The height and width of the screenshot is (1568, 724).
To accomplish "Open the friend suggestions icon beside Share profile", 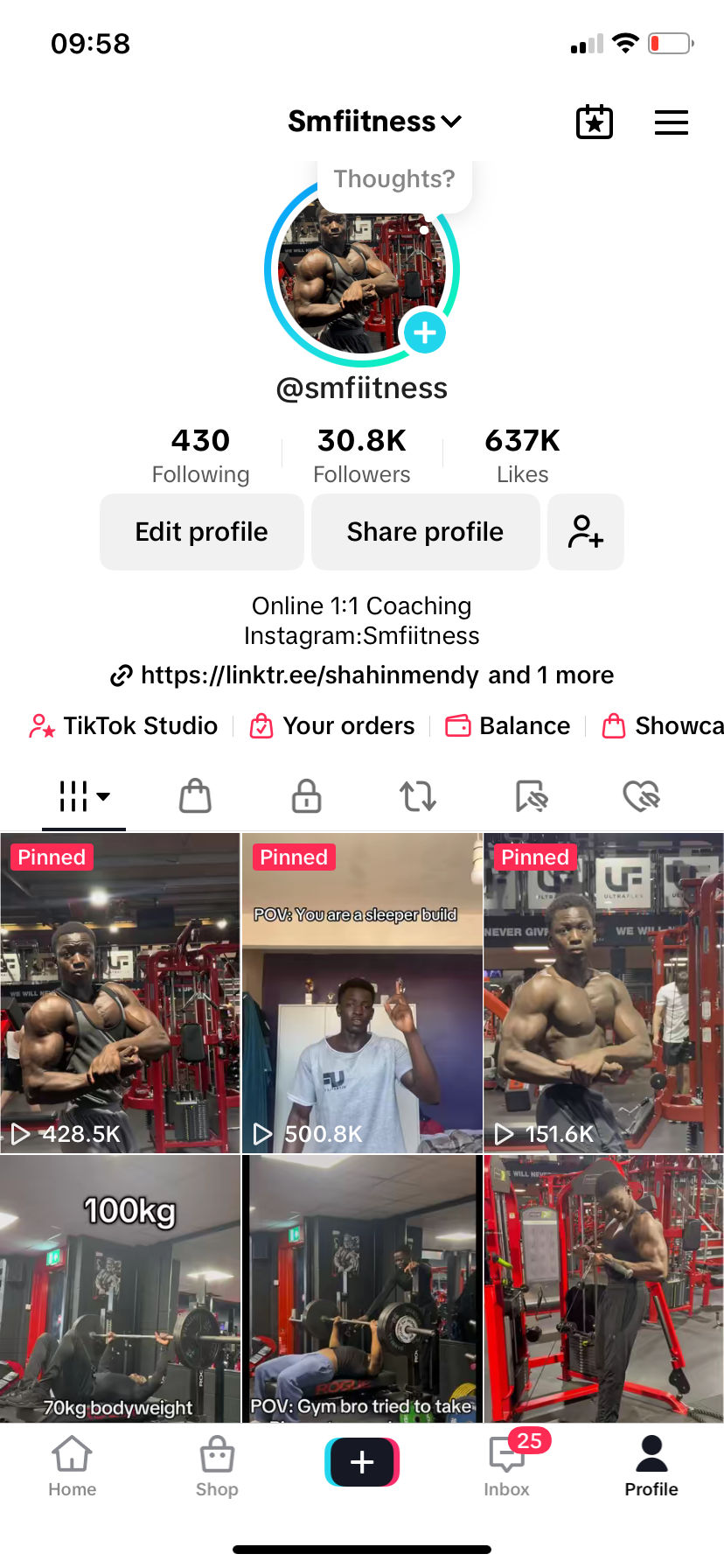I will tap(585, 531).
